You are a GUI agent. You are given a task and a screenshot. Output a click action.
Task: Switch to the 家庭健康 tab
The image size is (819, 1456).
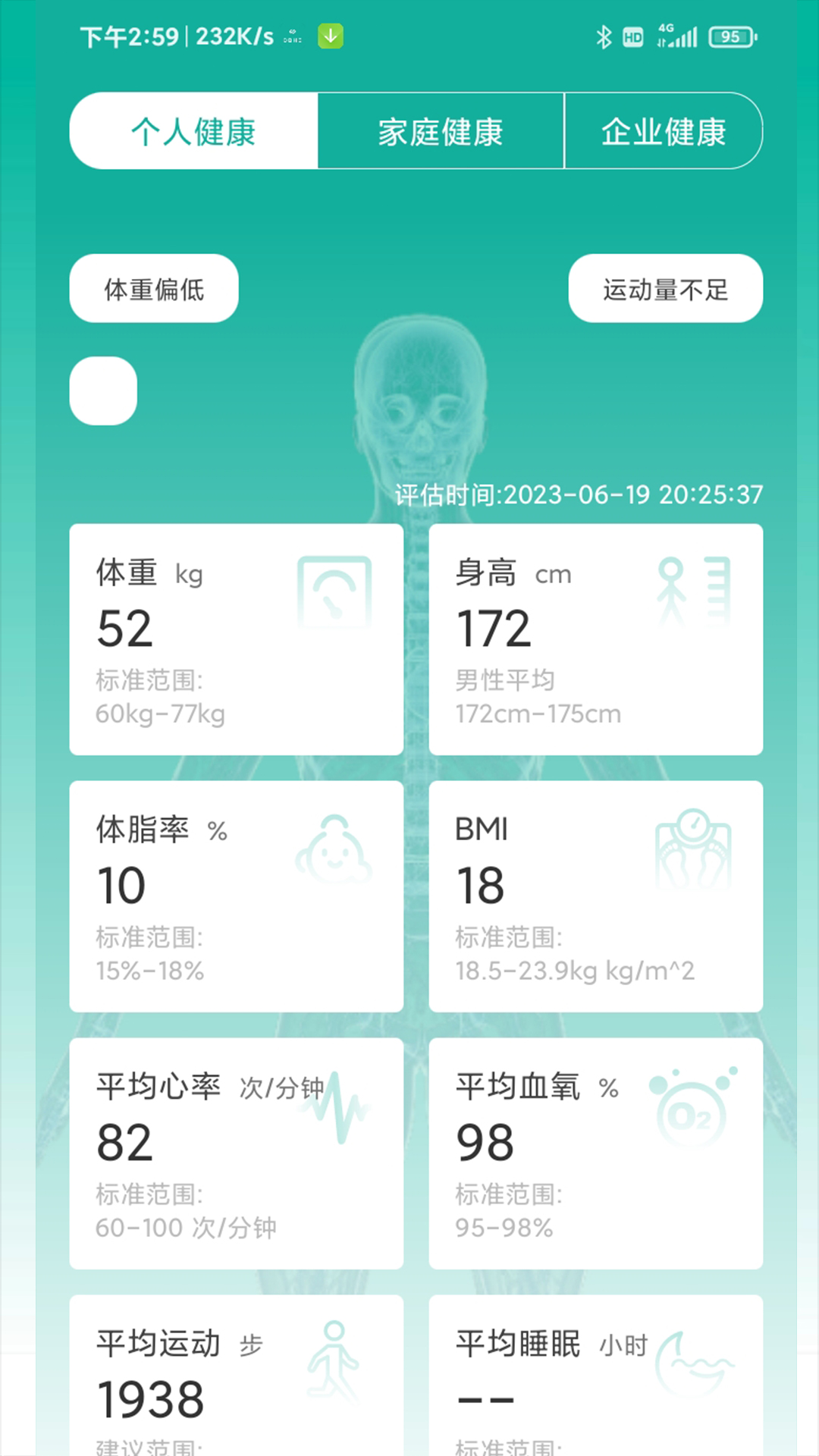440,130
